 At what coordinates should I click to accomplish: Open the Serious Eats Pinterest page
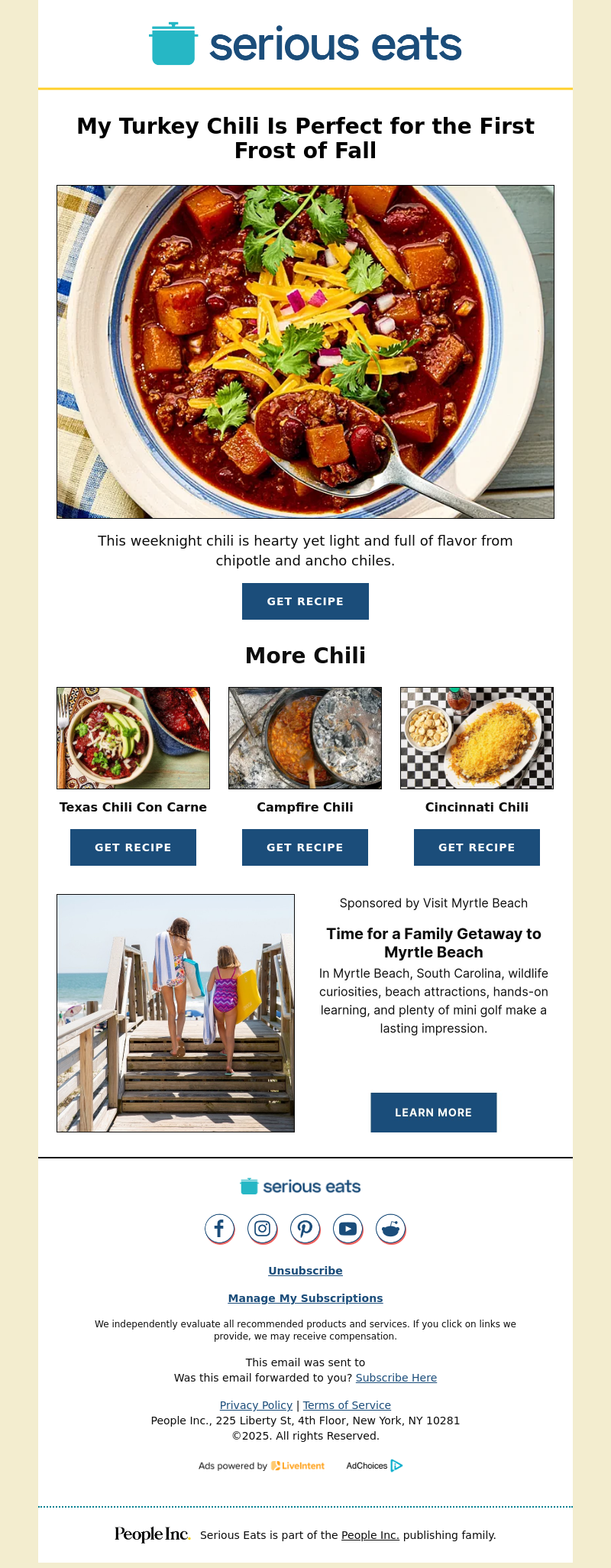click(305, 1229)
